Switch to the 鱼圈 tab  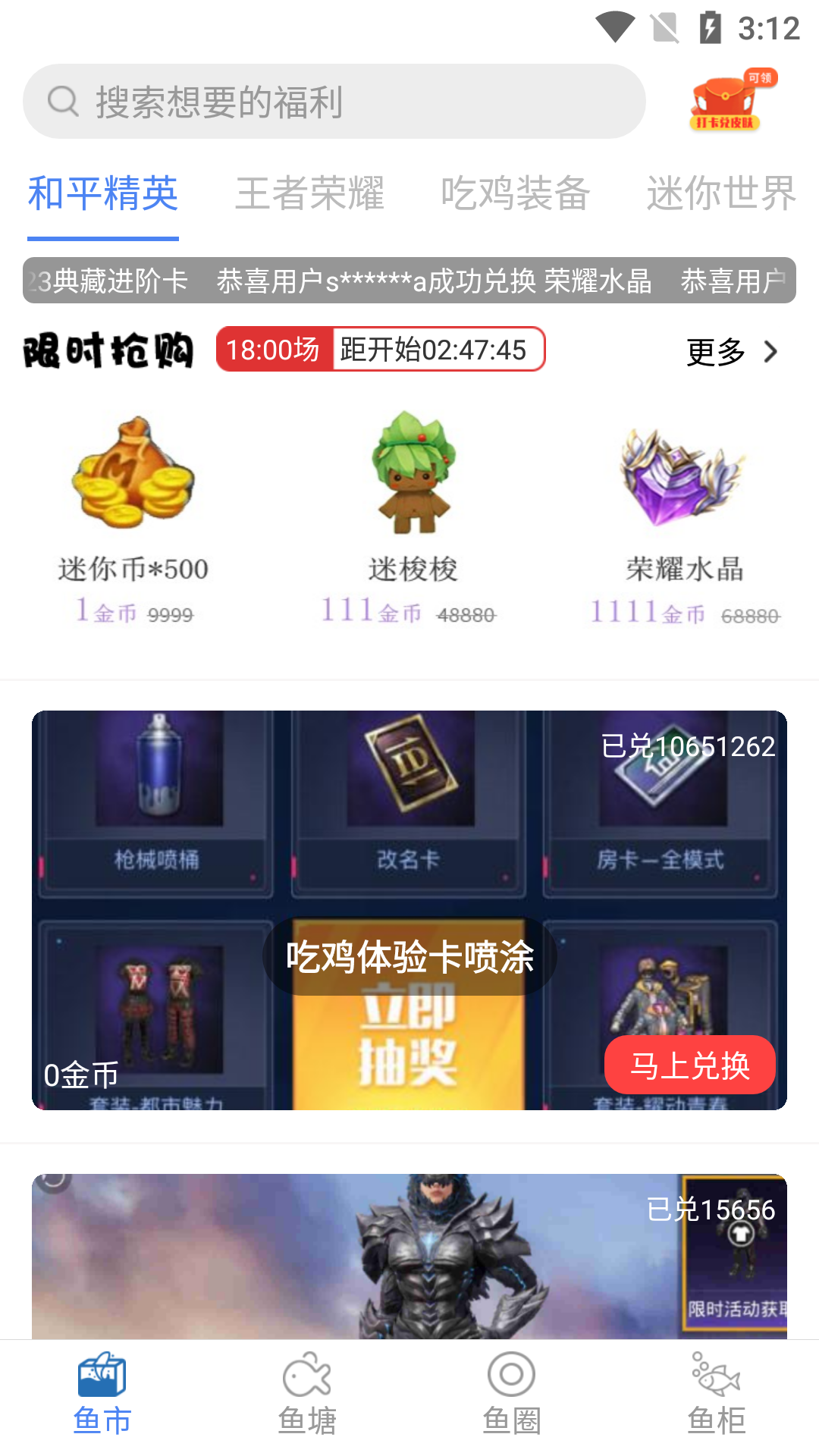point(512,1395)
